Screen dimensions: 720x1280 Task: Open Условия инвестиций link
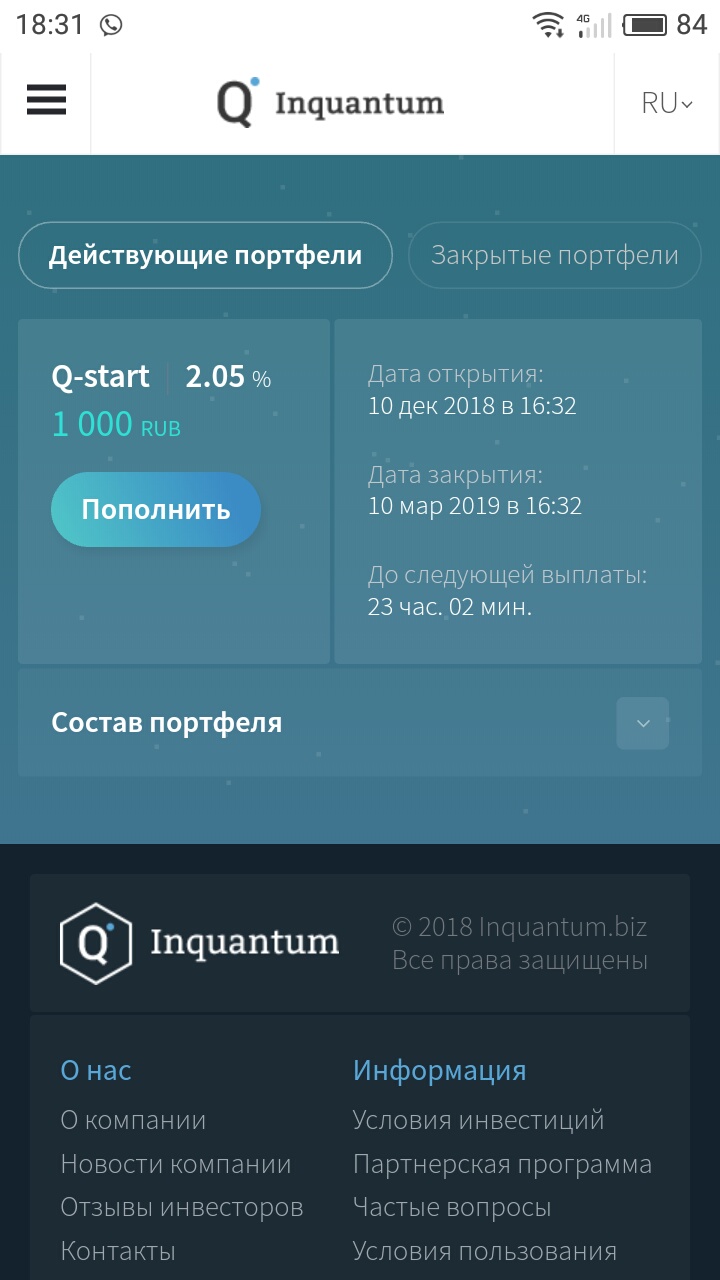[478, 1120]
